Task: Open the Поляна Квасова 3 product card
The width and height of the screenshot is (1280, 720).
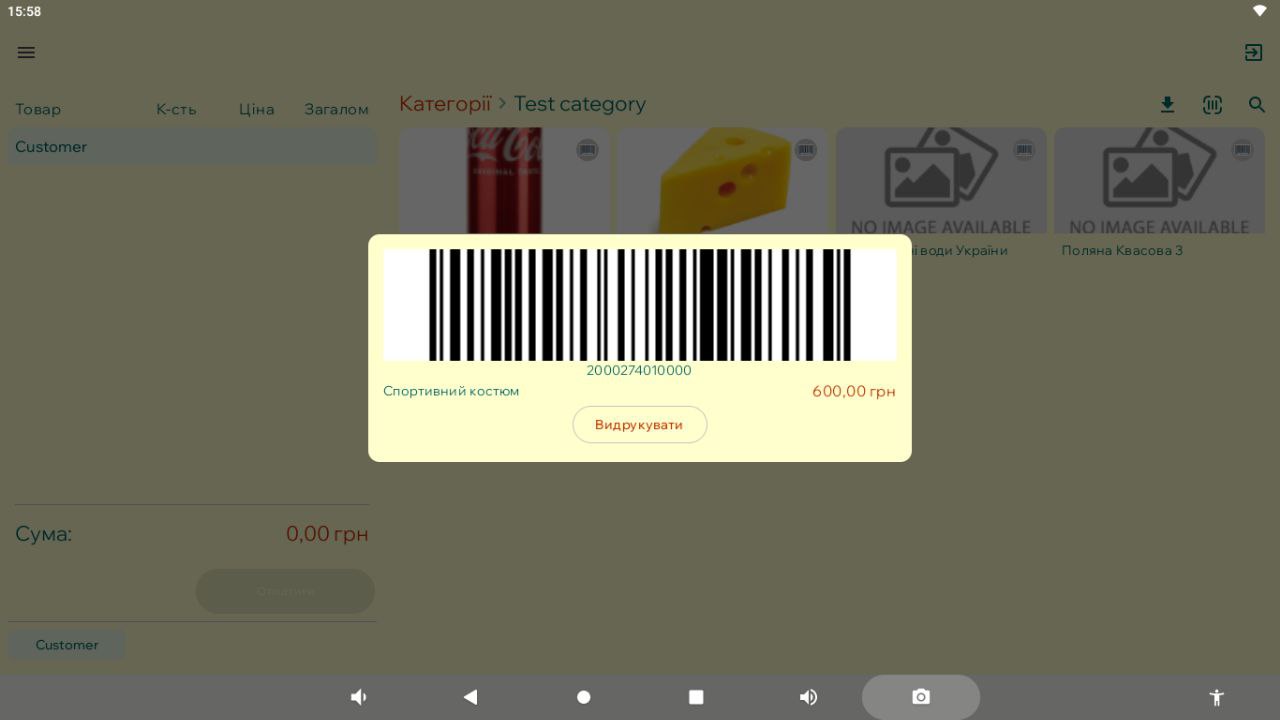Action: click(1158, 190)
